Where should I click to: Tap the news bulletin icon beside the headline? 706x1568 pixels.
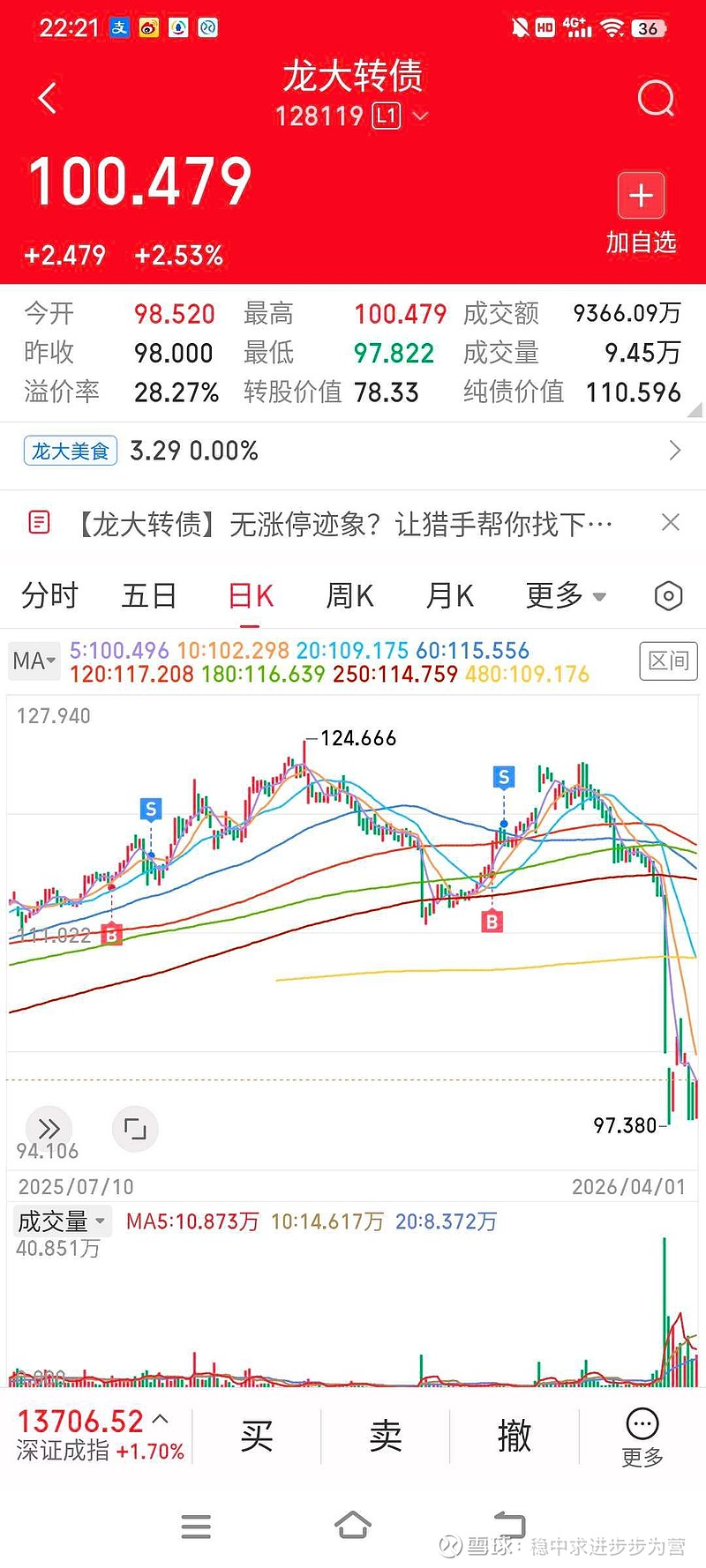(x=39, y=522)
